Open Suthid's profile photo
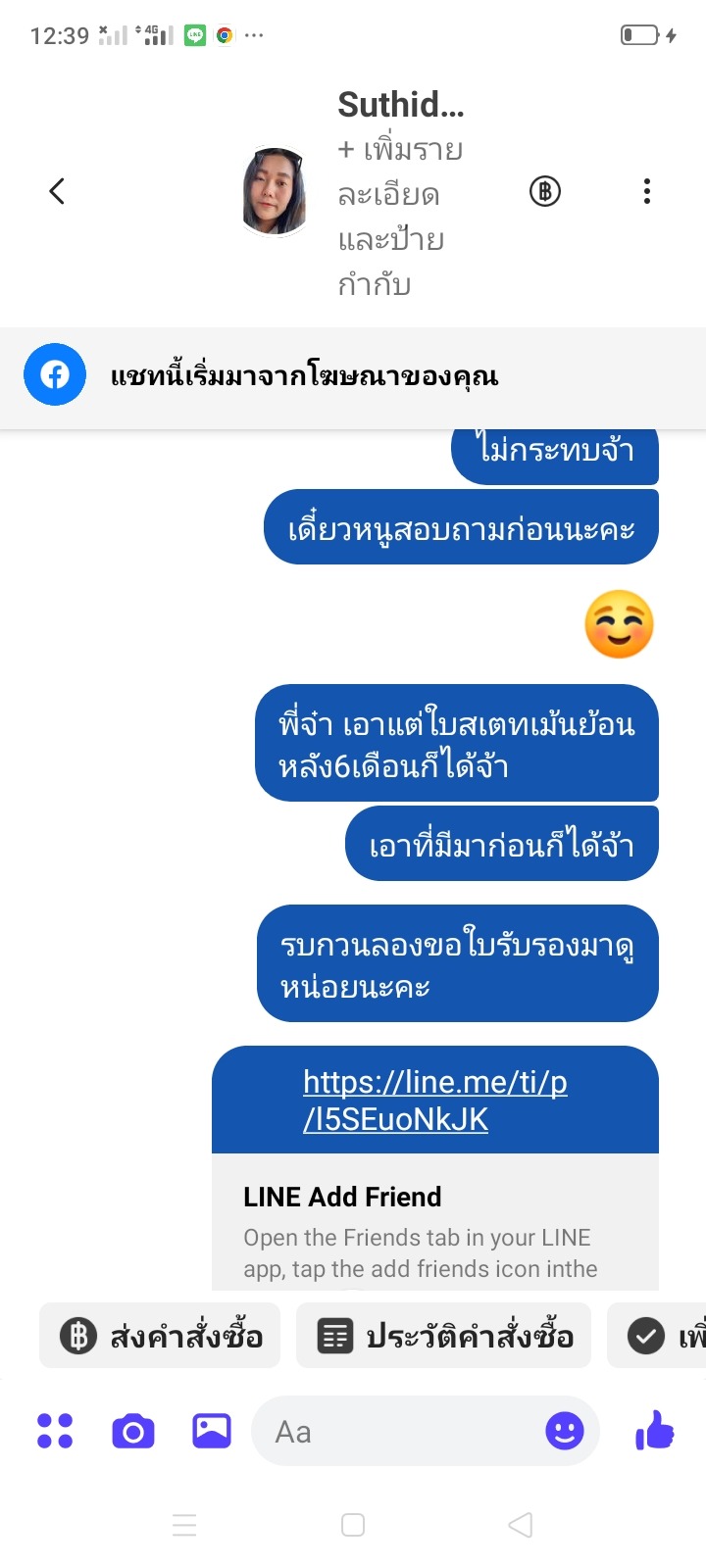The height and width of the screenshot is (1568, 706). [275, 191]
